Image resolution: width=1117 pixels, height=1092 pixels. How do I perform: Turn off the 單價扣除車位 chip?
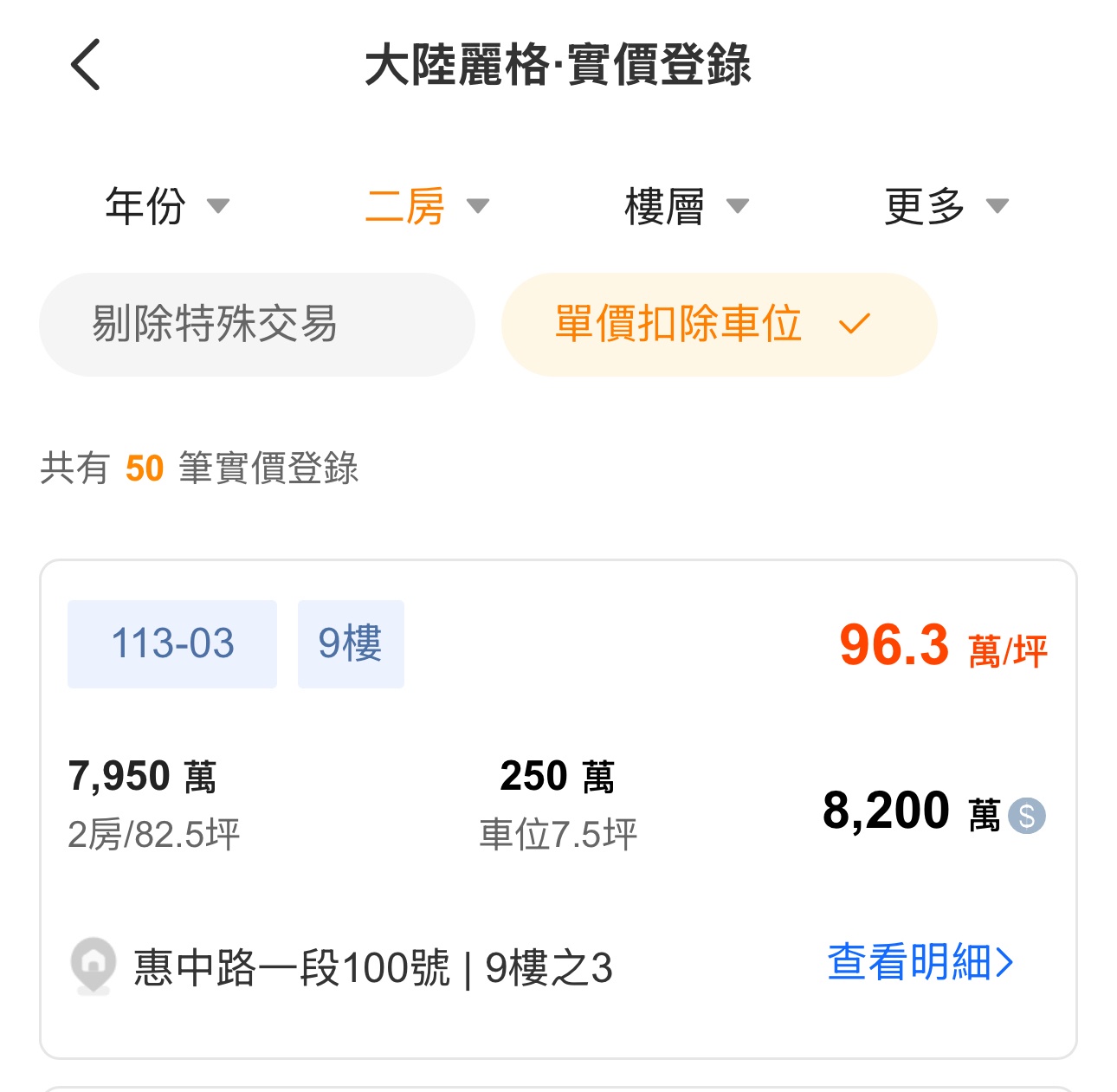(x=719, y=325)
